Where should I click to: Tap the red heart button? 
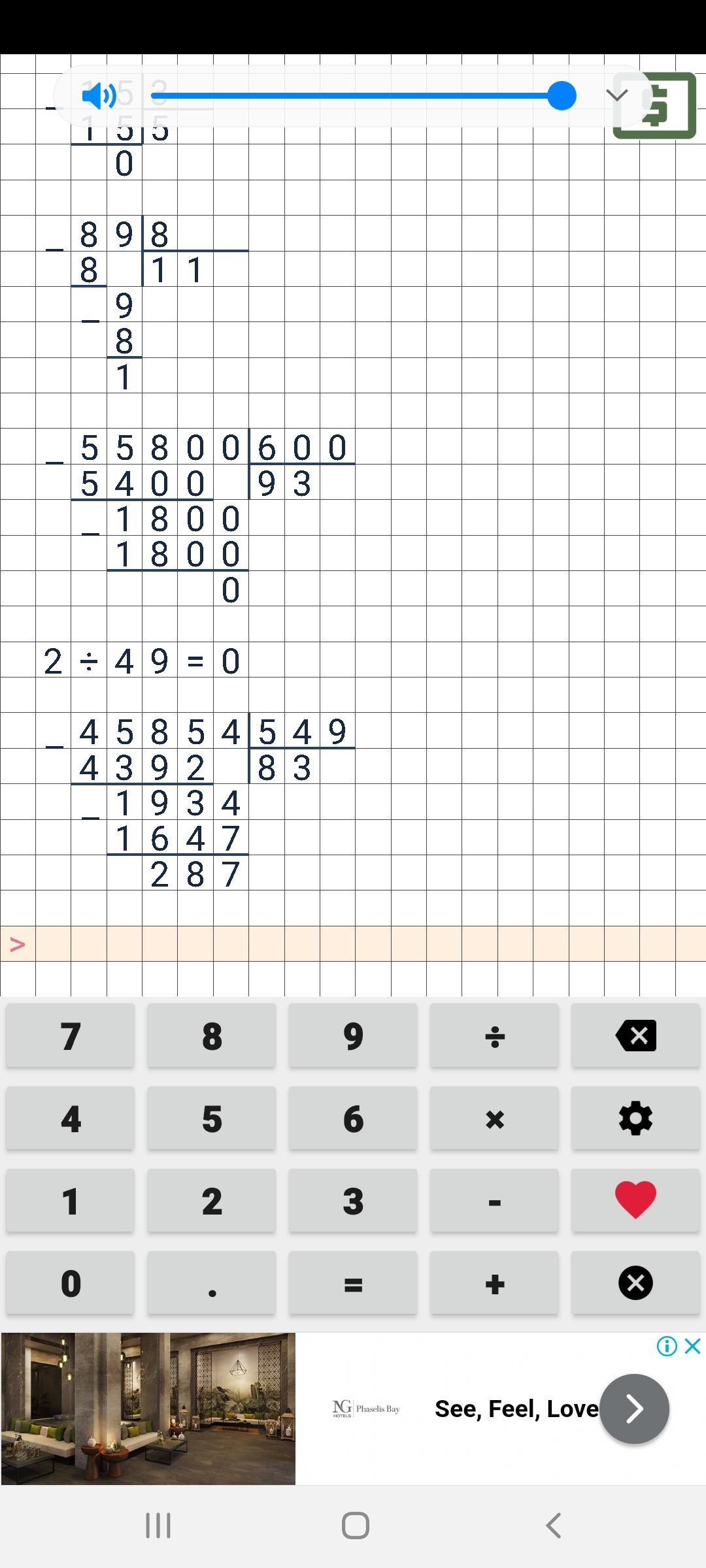(x=635, y=1200)
